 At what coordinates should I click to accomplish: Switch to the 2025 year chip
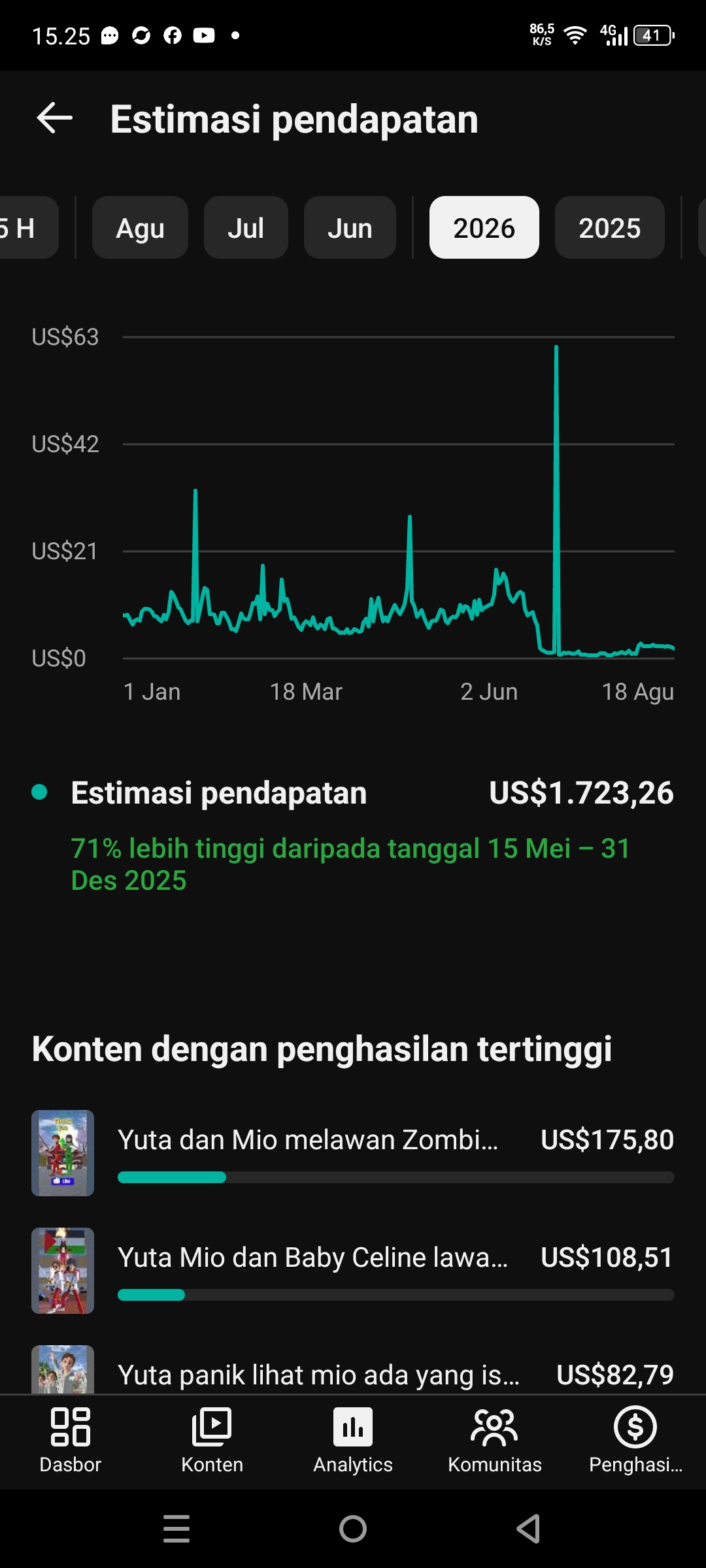[610, 227]
